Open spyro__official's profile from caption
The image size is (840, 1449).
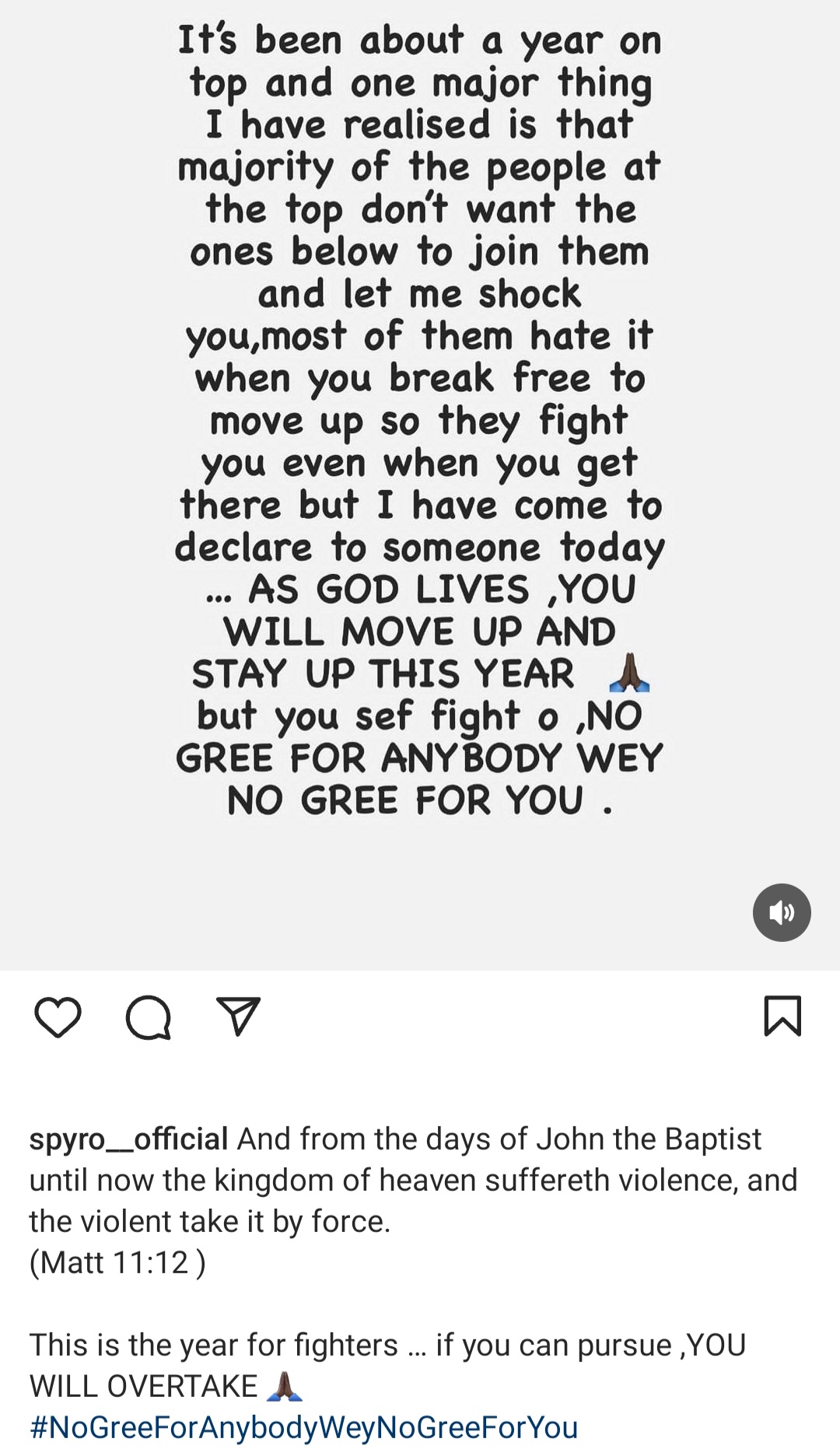128,1139
